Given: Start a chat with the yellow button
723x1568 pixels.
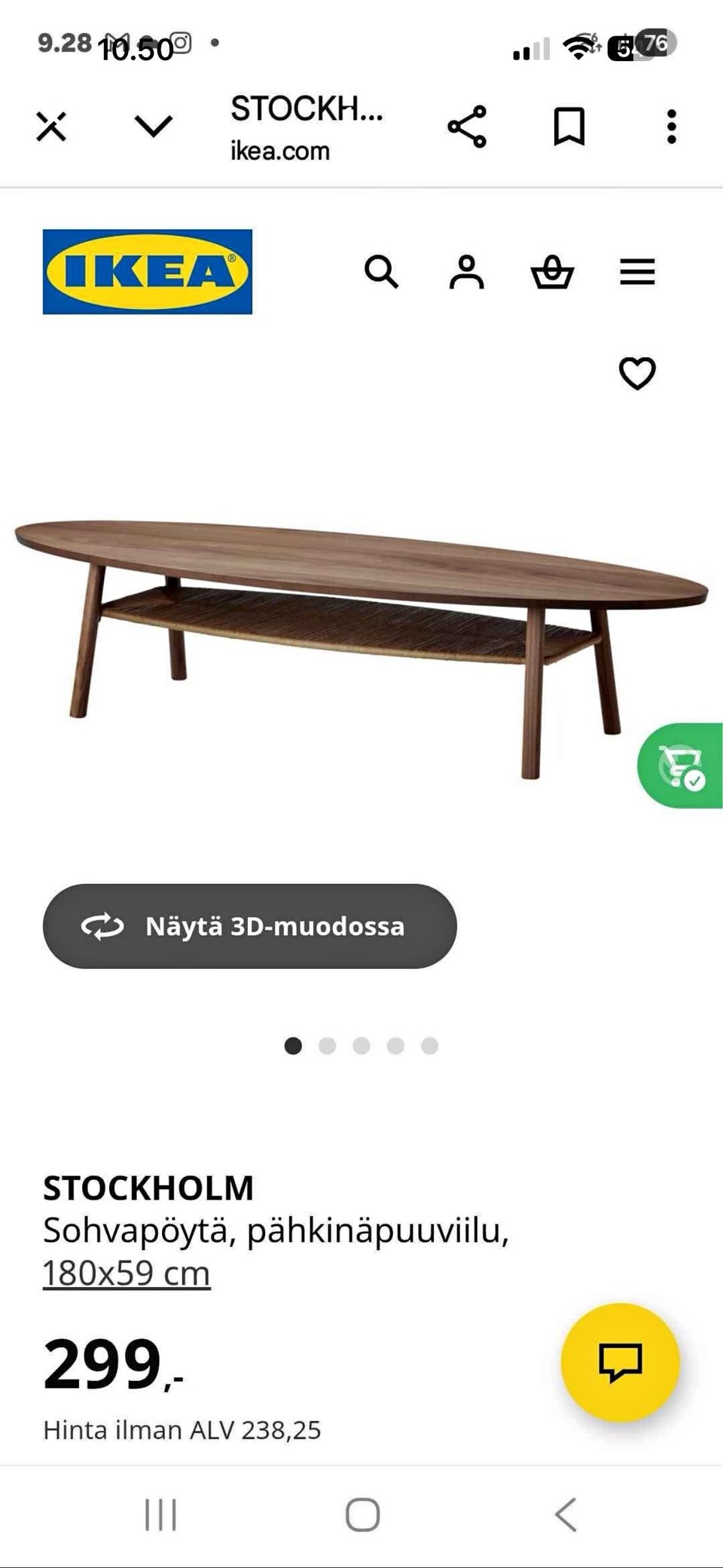Looking at the screenshot, I should coord(620,1362).
